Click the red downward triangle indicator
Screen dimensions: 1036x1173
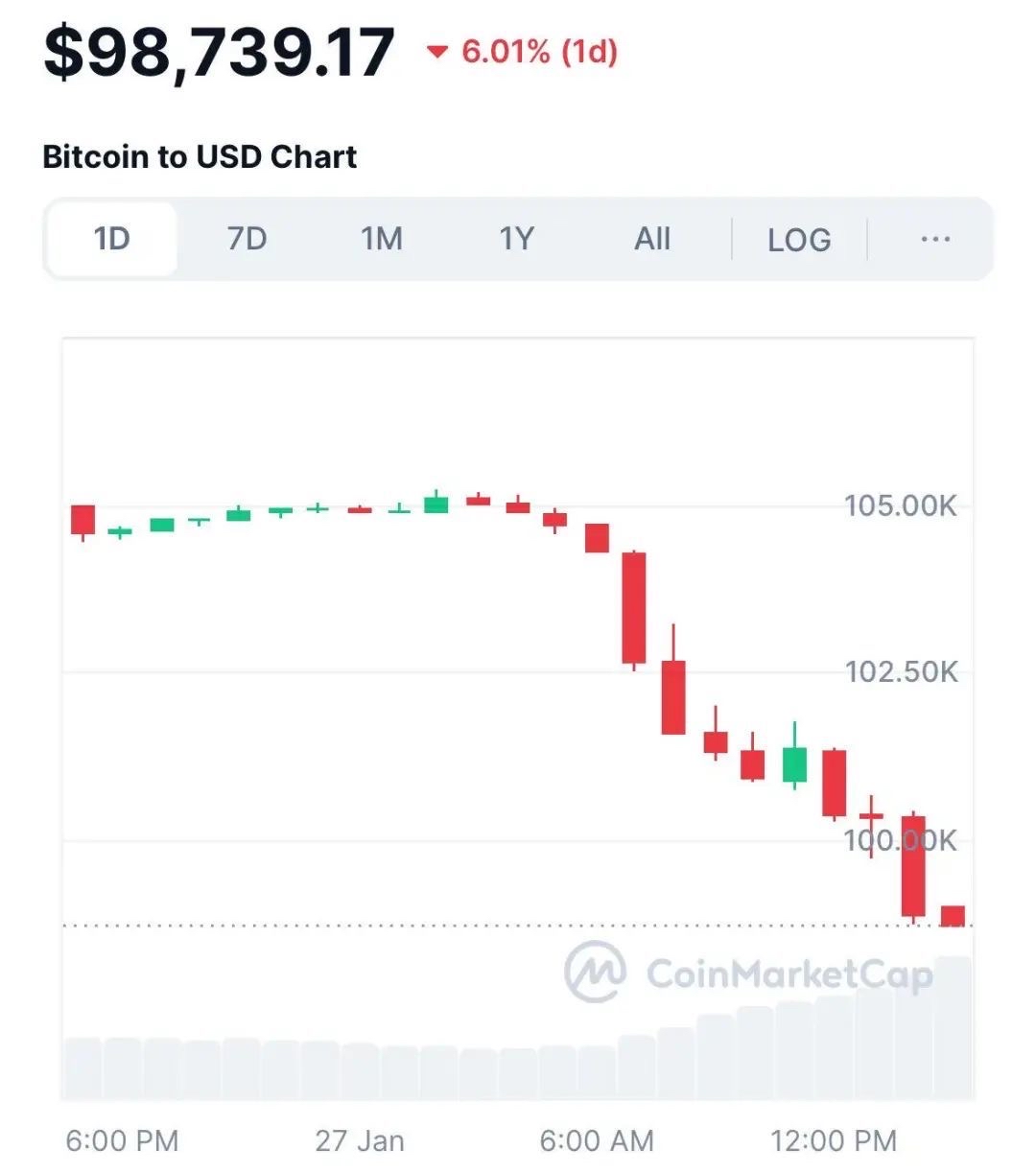pyautogui.click(x=439, y=53)
